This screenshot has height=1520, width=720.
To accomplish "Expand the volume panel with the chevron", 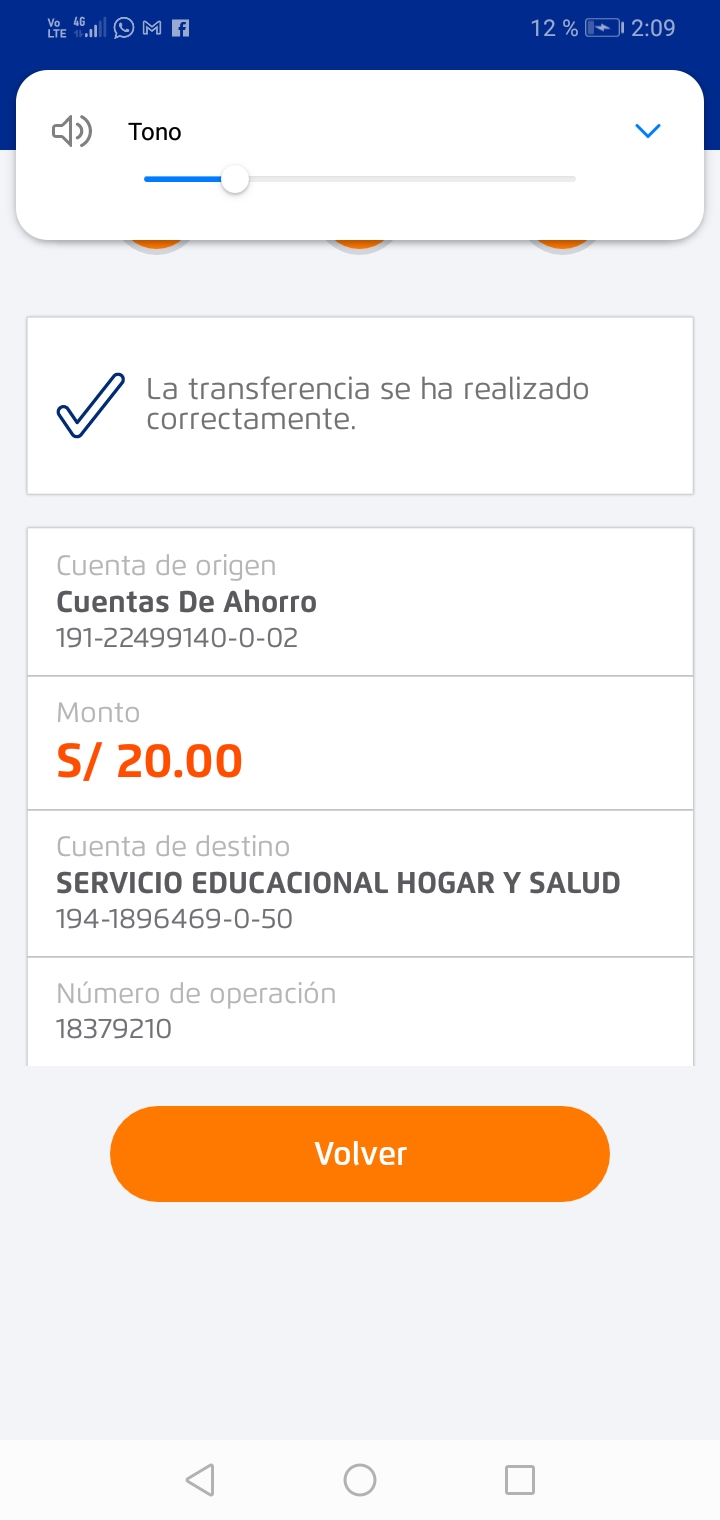I will 648,131.
